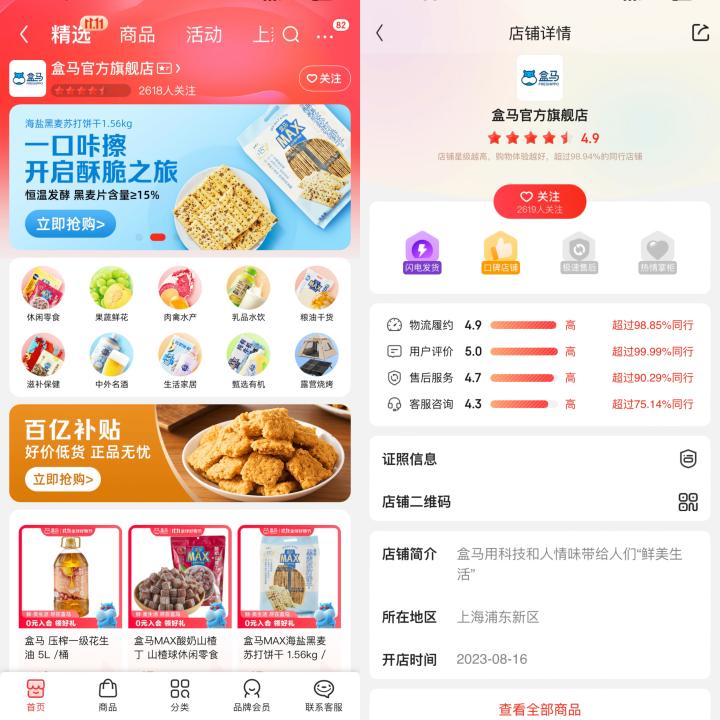Share the store from the 店铺详情 page
This screenshot has width=720, height=720.
[x=700, y=33]
